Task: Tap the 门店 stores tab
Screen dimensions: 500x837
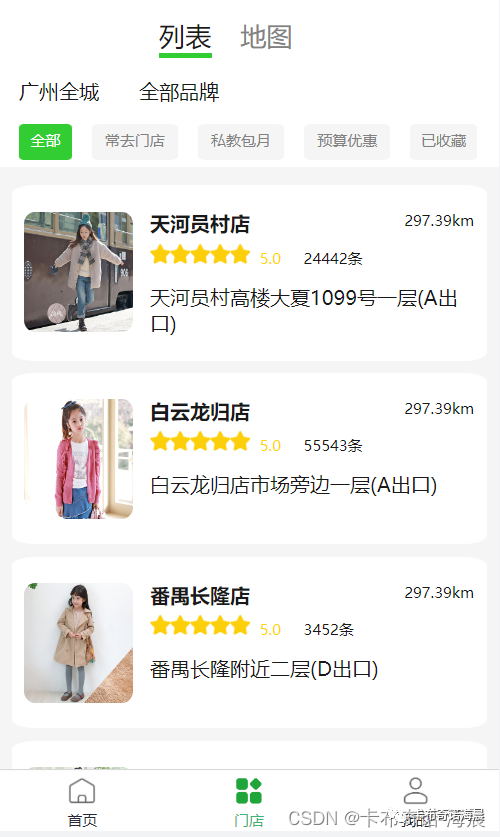Action: tap(249, 803)
